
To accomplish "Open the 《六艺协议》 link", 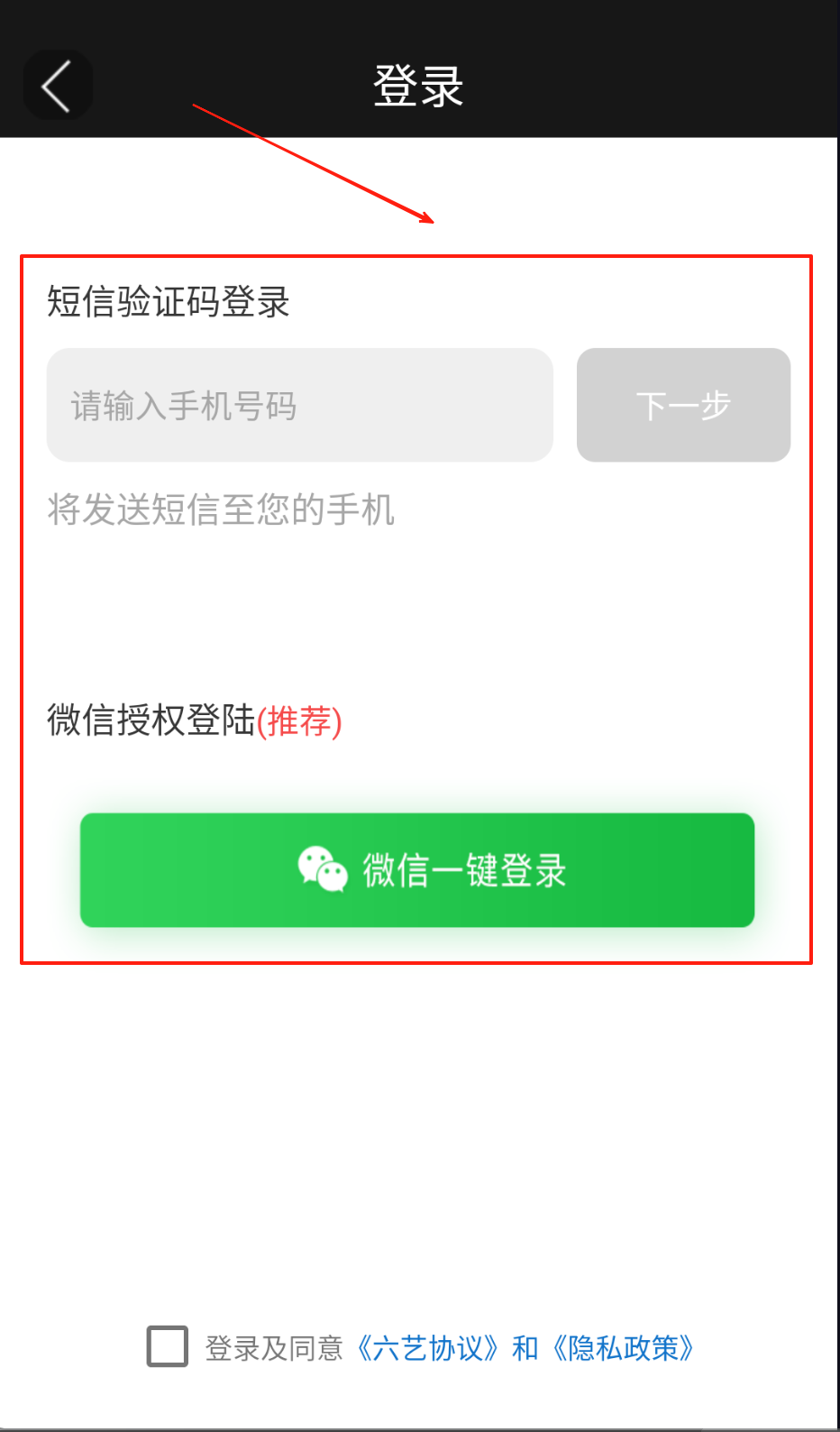I will (x=428, y=1348).
